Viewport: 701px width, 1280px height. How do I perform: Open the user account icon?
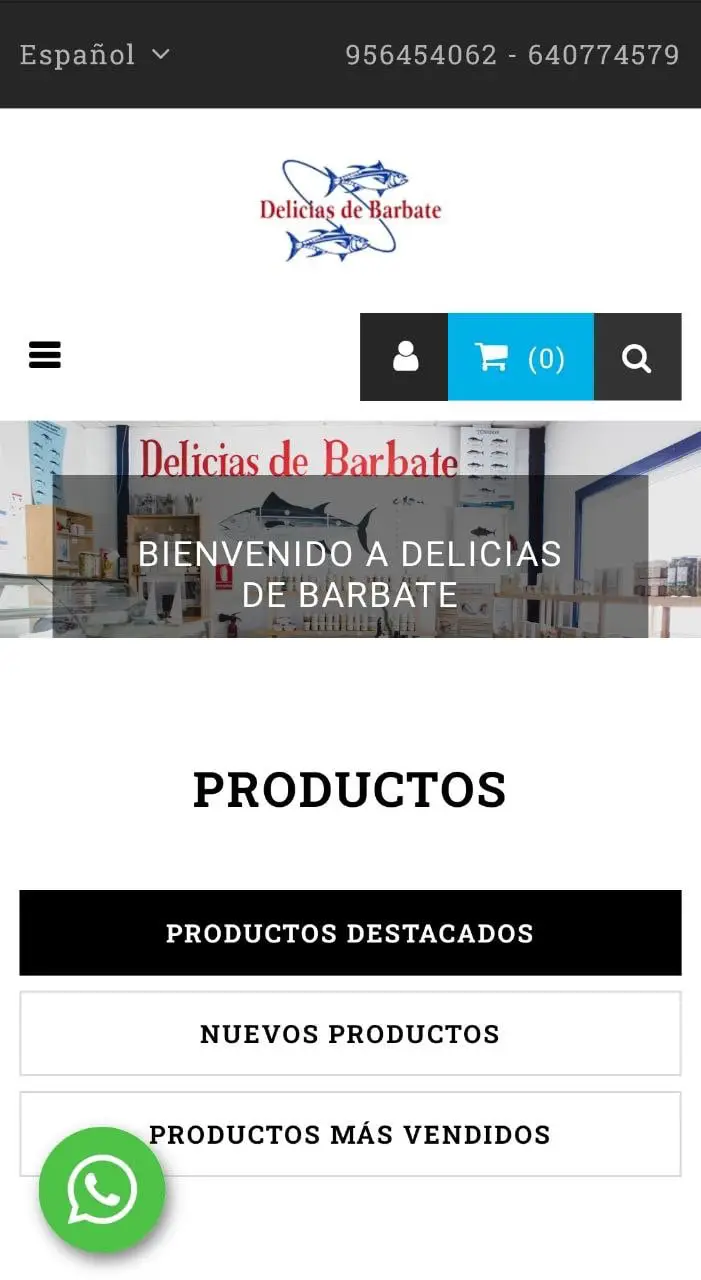404,357
